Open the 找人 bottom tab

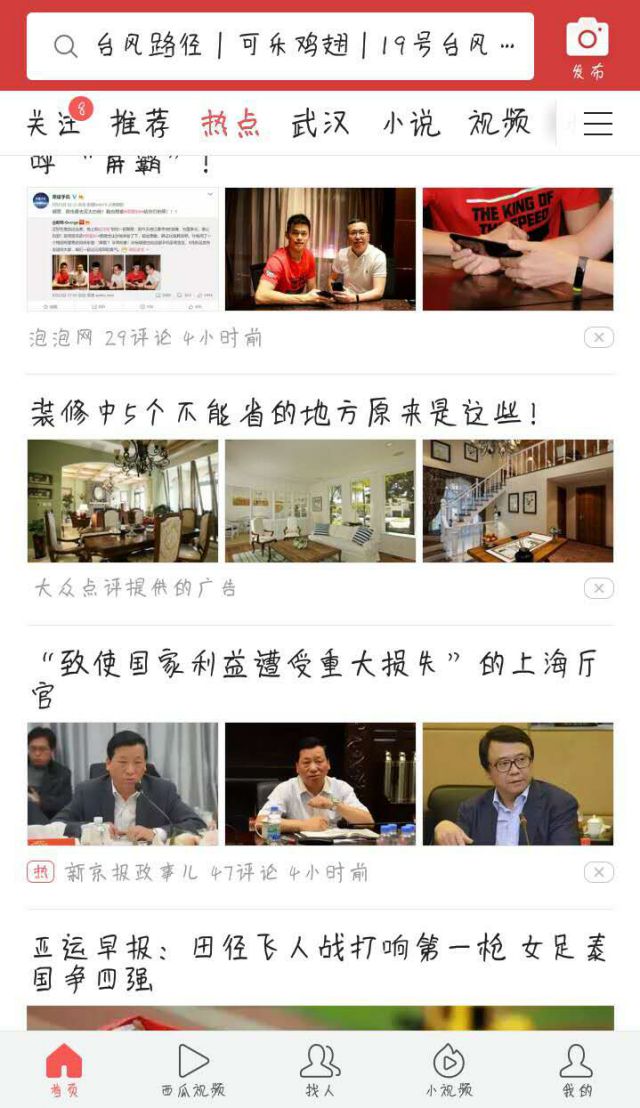click(x=320, y=1069)
